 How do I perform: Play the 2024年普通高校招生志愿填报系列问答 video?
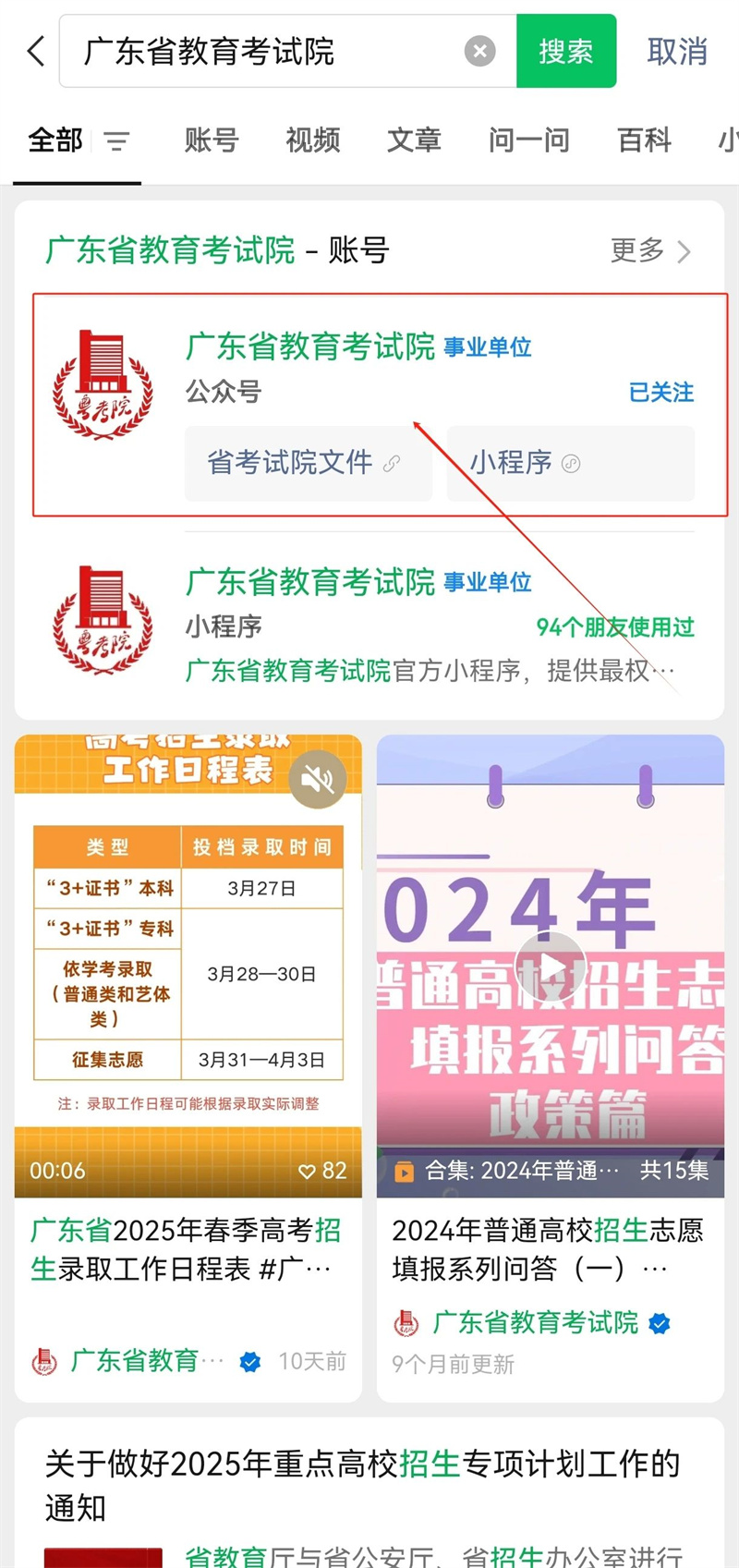pos(550,968)
